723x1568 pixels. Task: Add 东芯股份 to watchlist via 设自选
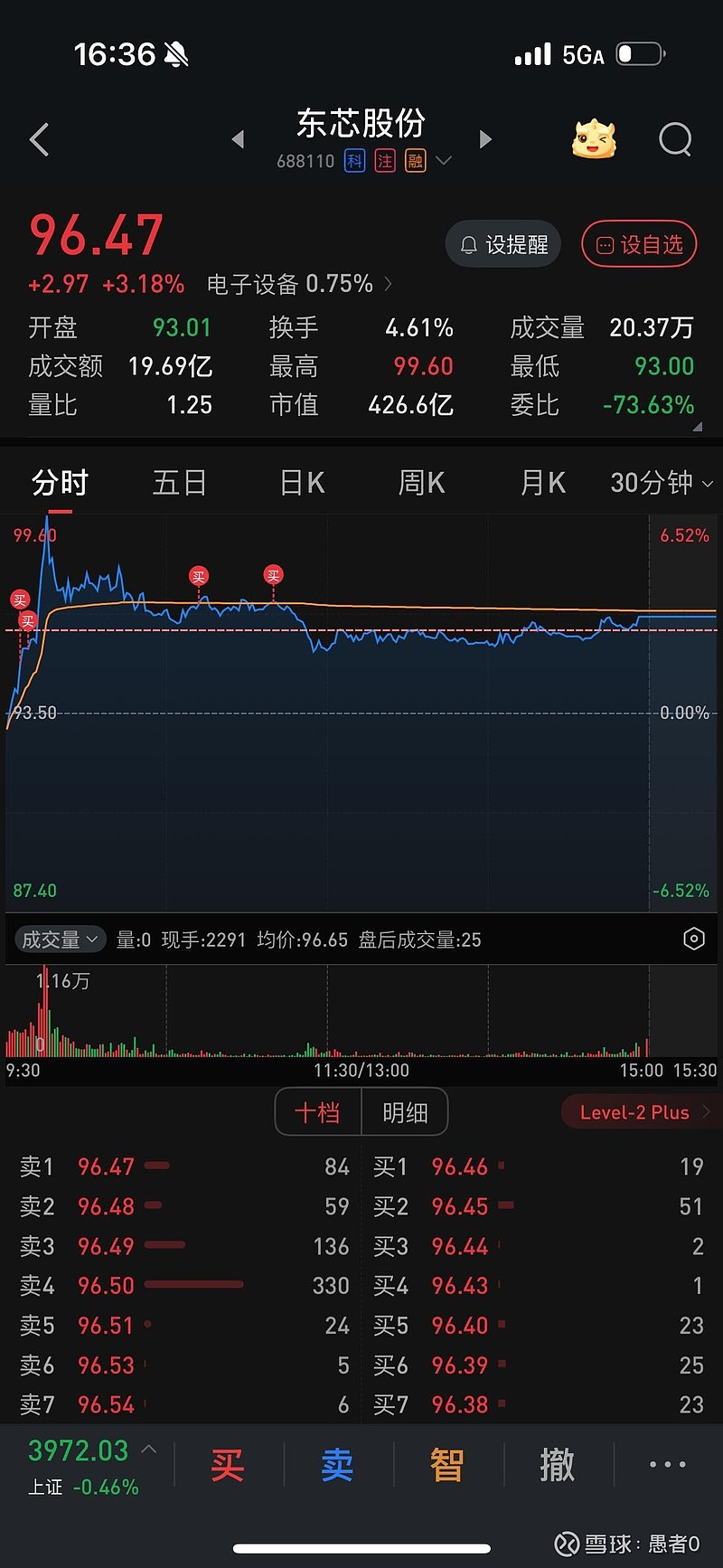click(638, 243)
